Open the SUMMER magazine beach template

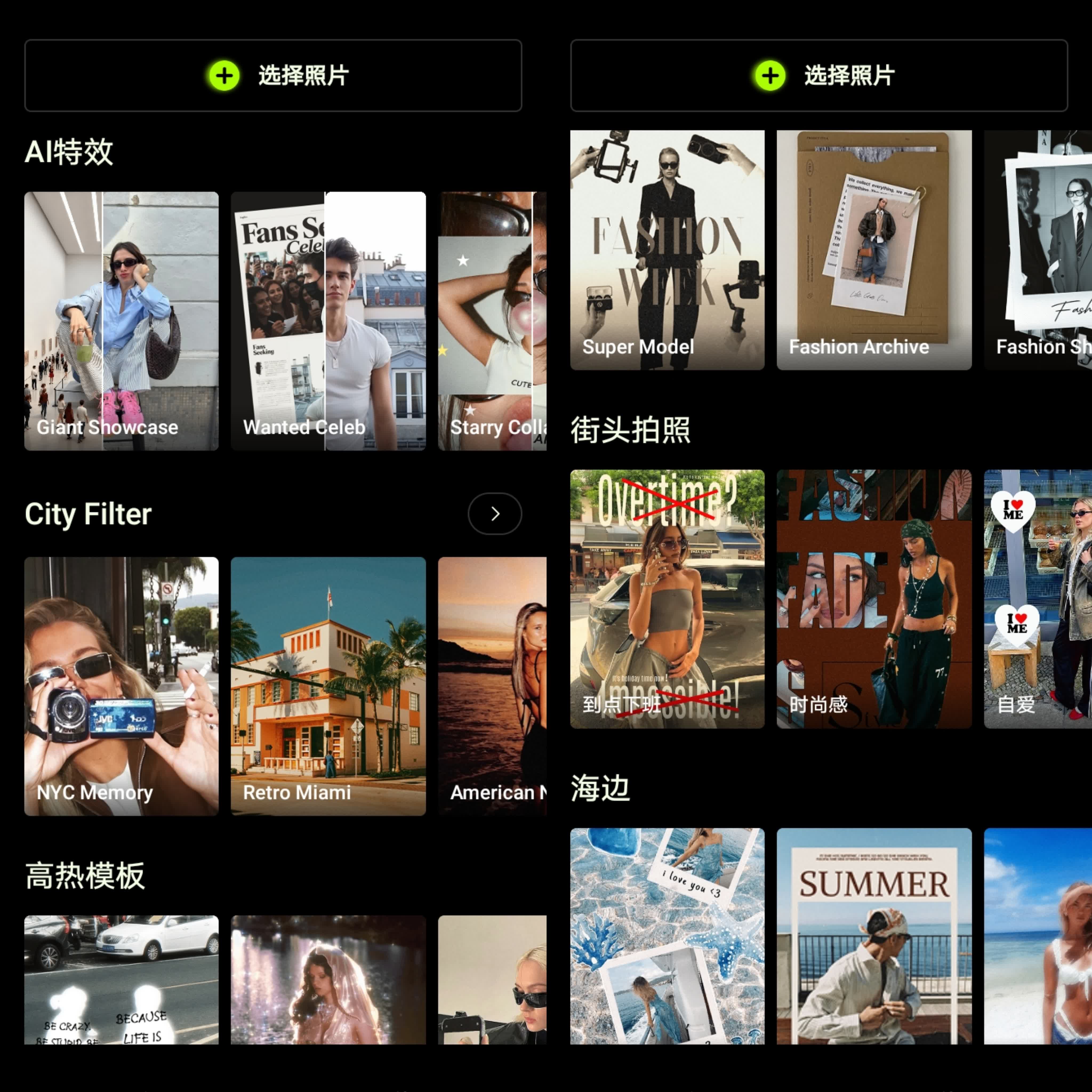point(874,936)
